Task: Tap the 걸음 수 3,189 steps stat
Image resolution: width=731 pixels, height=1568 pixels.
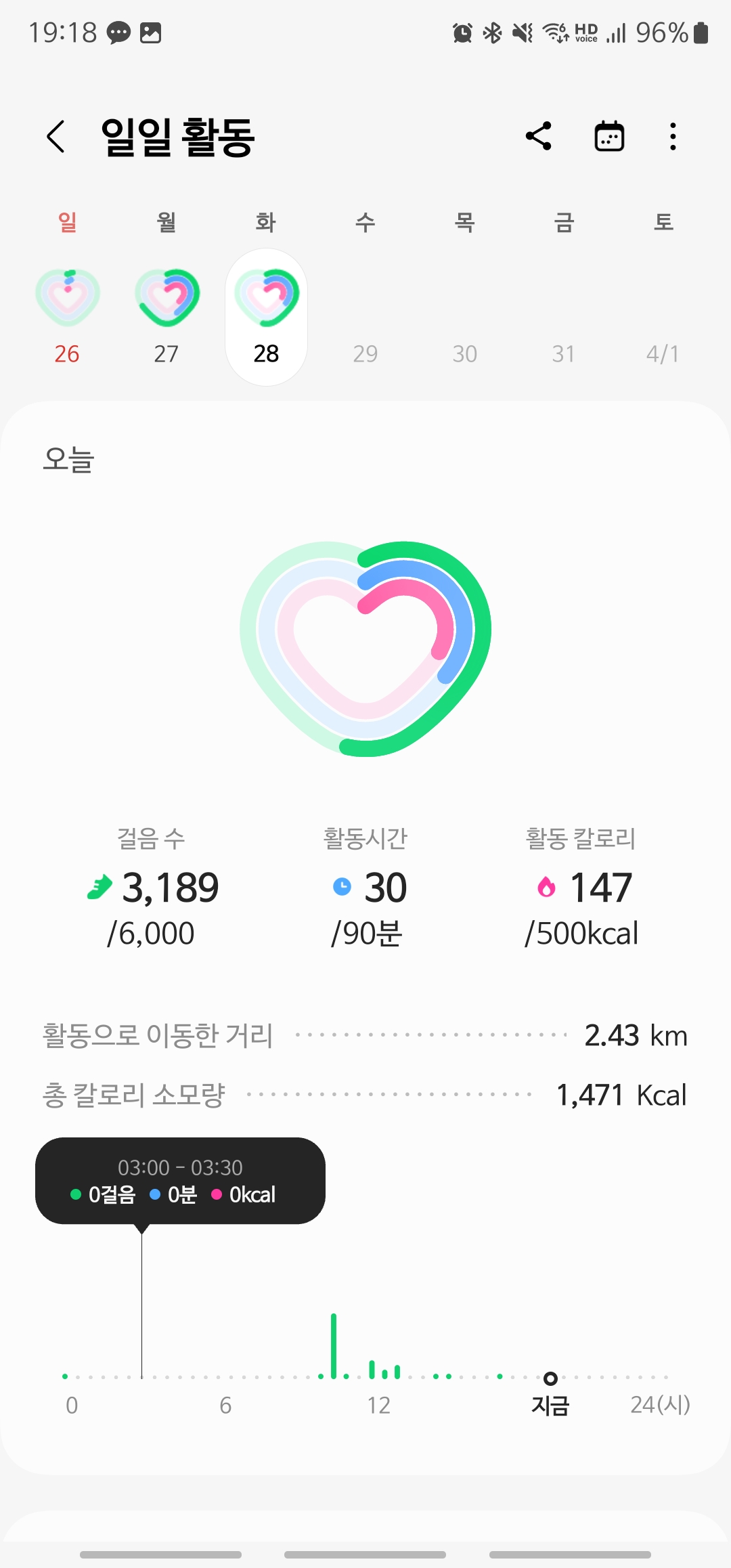Action: tap(152, 888)
